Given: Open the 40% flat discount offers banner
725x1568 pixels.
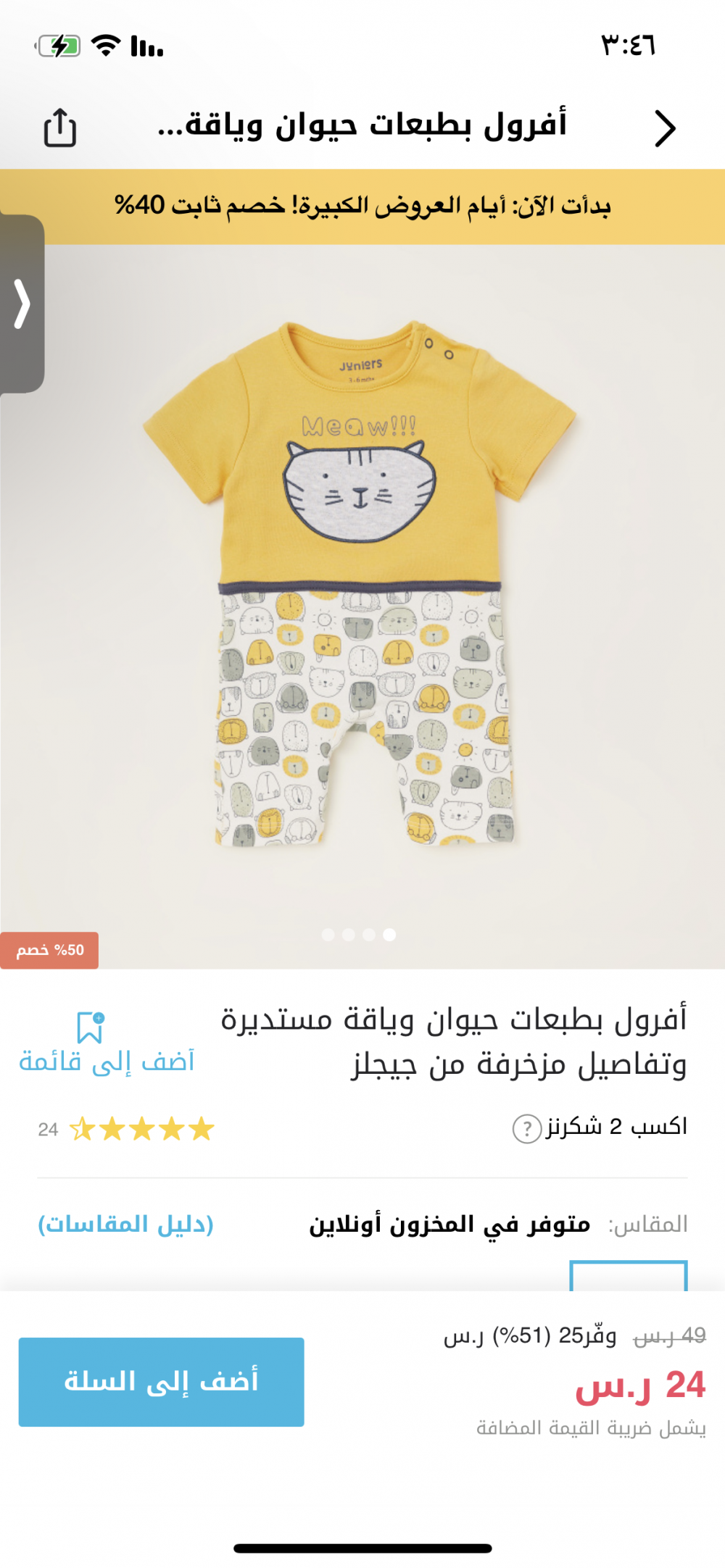Looking at the screenshot, I should click(362, 207).
